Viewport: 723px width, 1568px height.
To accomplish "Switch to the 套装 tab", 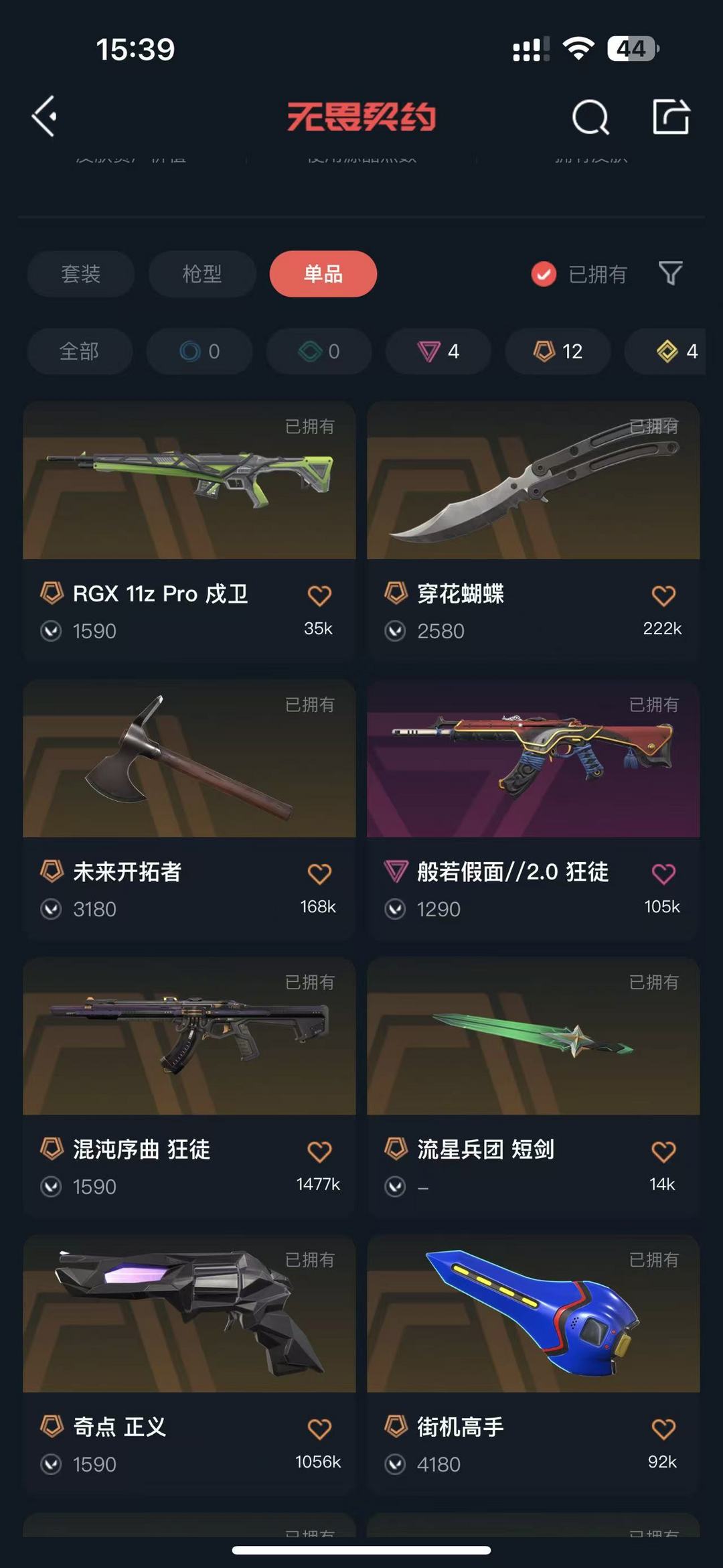I will click(80, 274).
